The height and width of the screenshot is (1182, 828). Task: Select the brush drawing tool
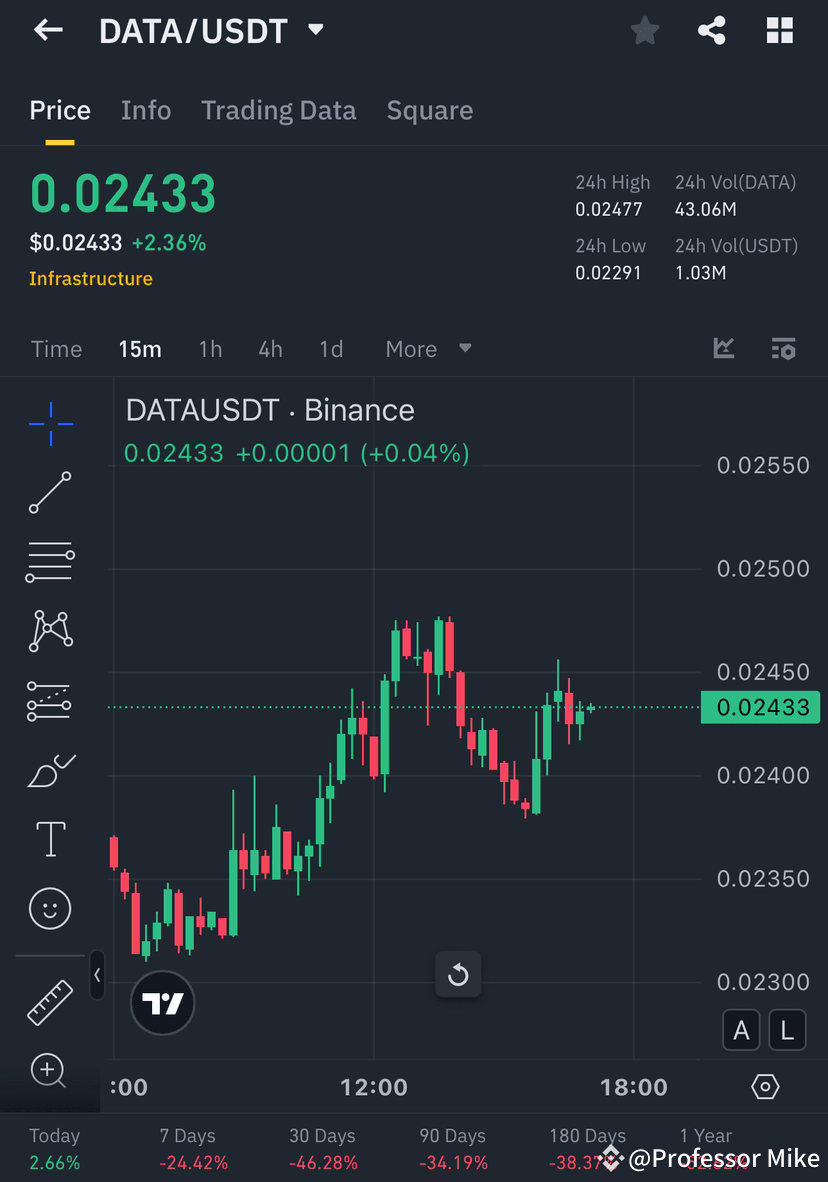pyautogui.click(x=50, y=770)
